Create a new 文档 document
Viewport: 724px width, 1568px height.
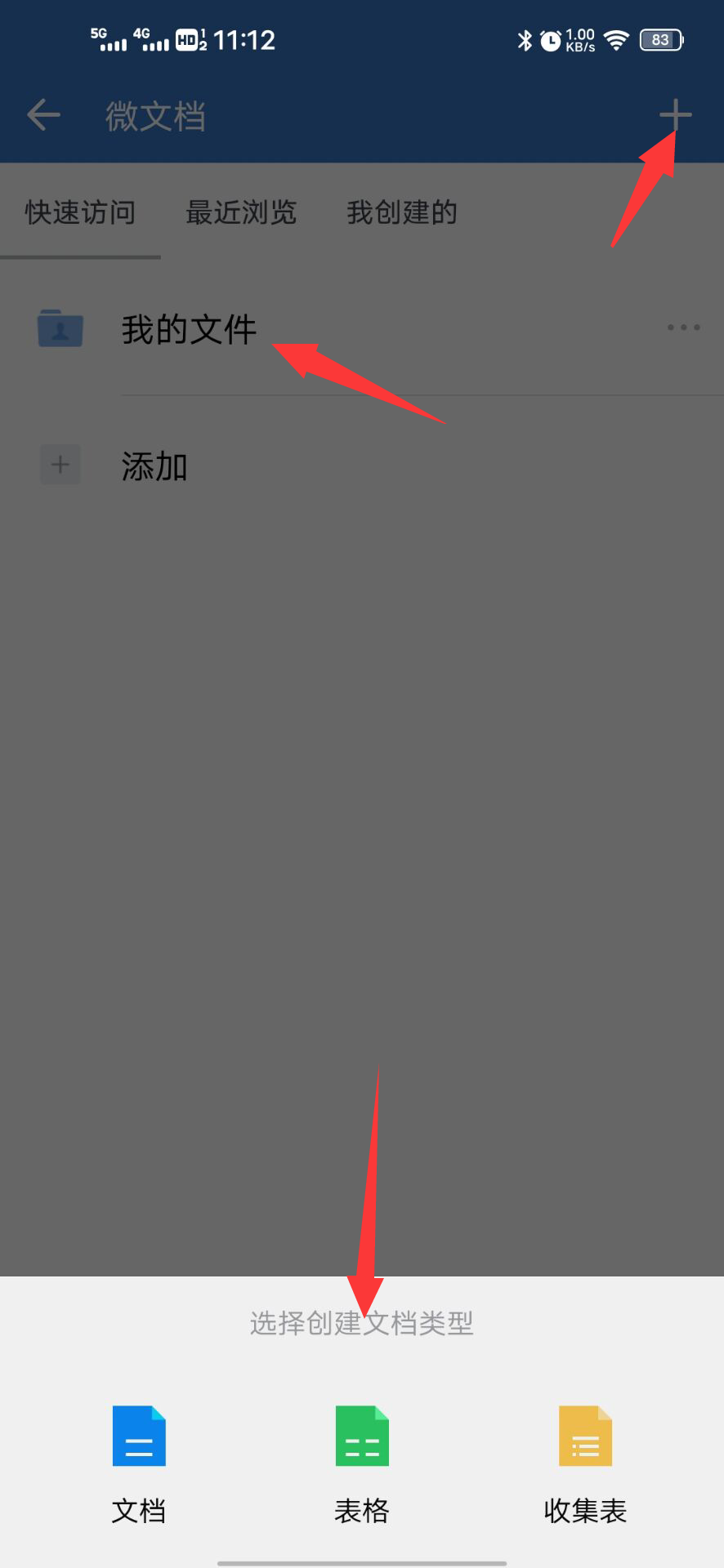[139, 1462]
